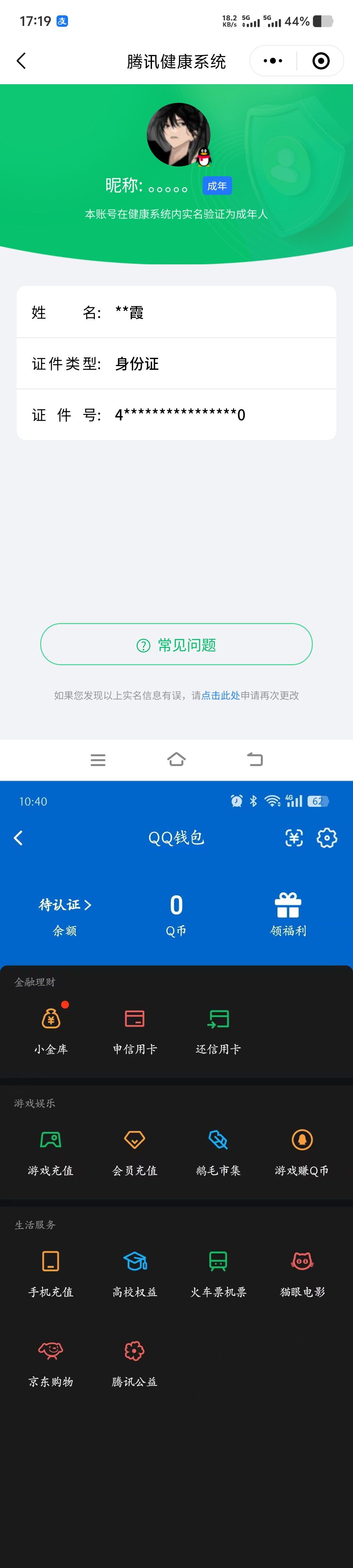Open 手机充值 for phone top-up
Screen dimensions: 353x1568
click(x=51, y=1271)
